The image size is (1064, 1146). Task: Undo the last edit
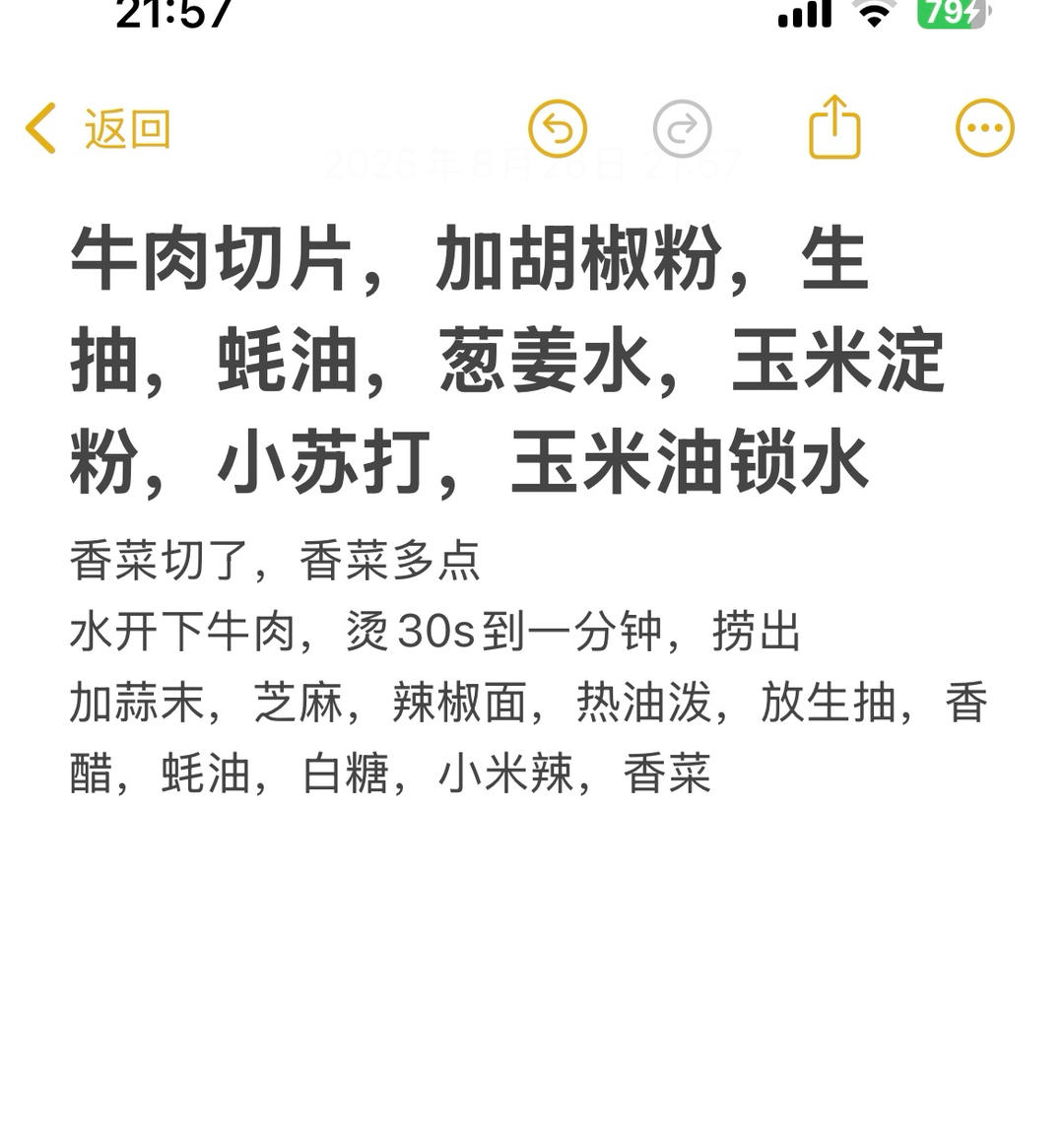coord(558,129)
